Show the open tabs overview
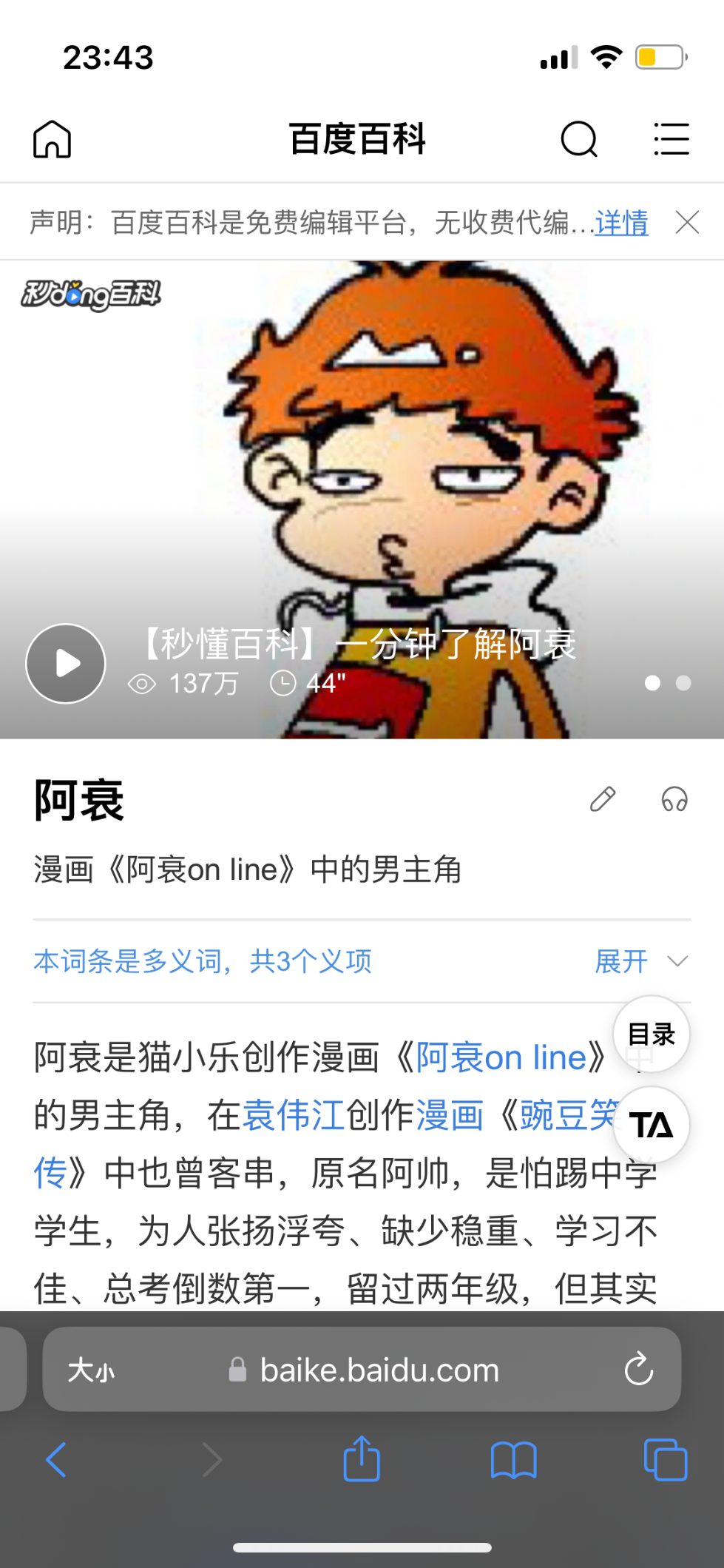The width and height of the screenshot is (724, 1568). [x=666, y=1459]
